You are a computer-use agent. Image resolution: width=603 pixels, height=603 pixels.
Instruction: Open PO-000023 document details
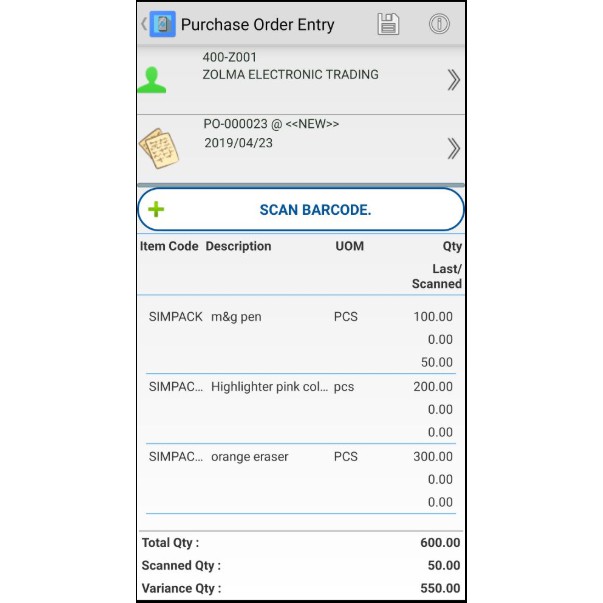[301, 149]
